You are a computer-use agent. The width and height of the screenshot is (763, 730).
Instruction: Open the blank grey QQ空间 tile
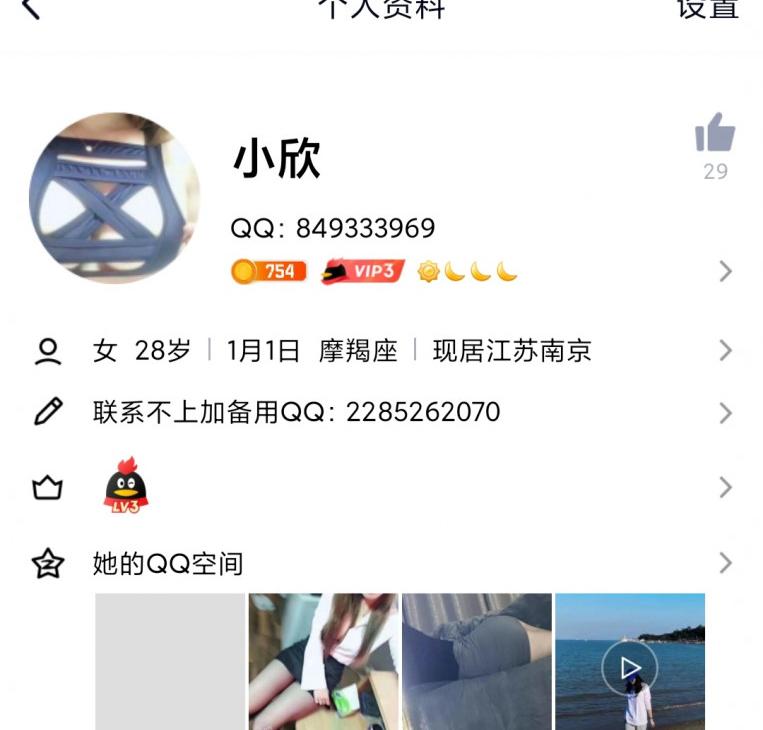pyautogui.click(x=170, y=661)
